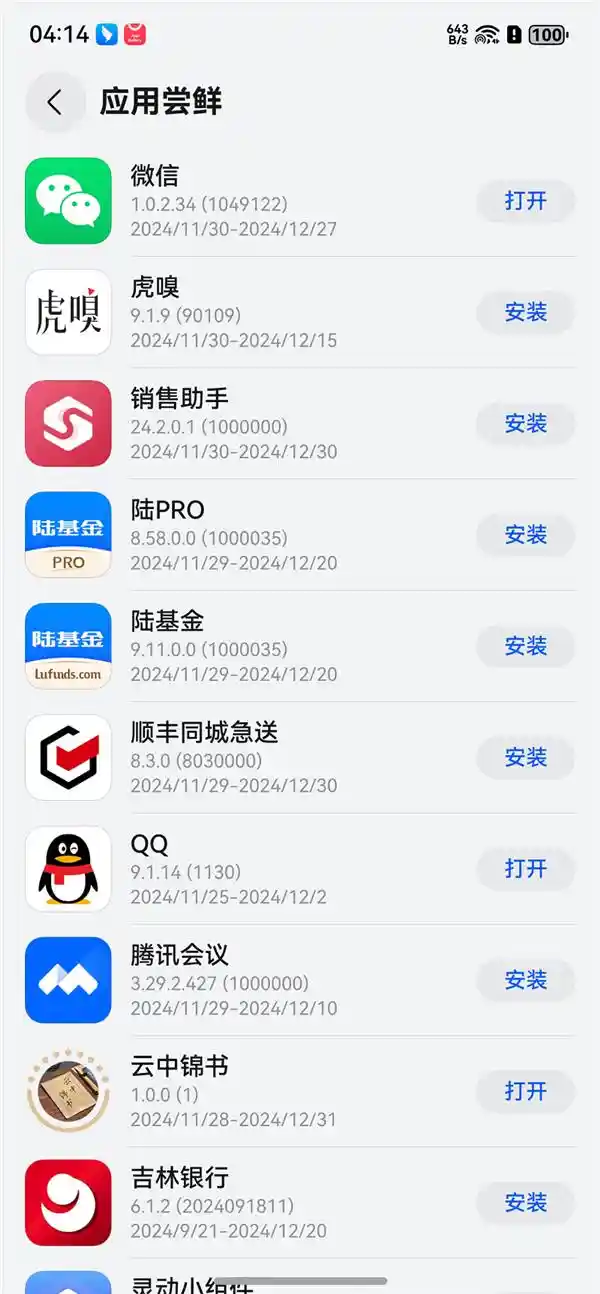
Task: Install the 虎嗅 app
Action: tap(525, 313)
